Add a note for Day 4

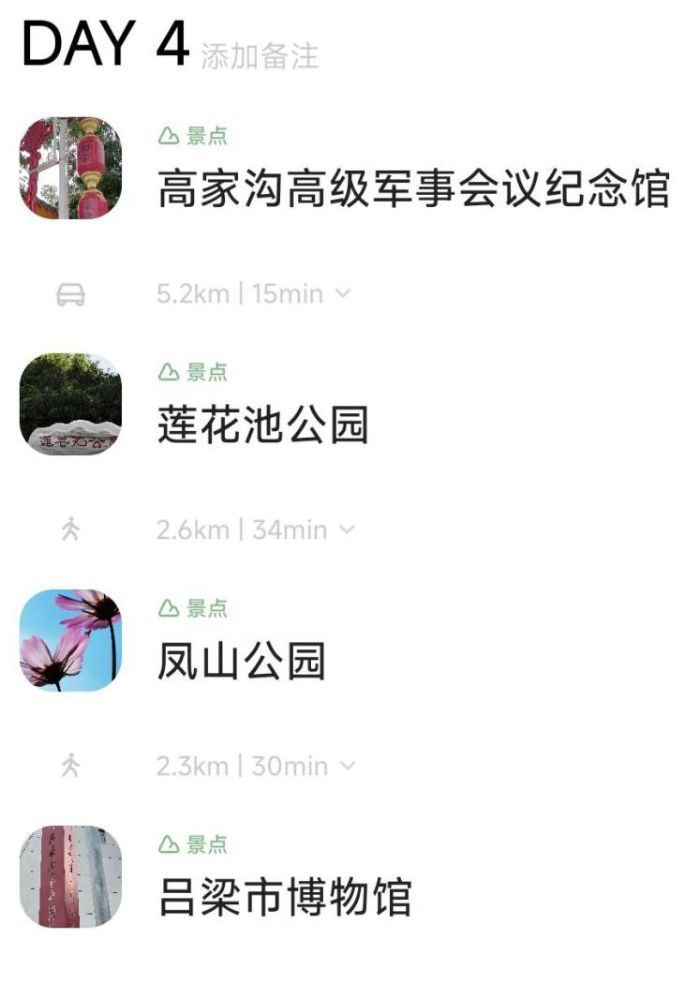(259, 57)
